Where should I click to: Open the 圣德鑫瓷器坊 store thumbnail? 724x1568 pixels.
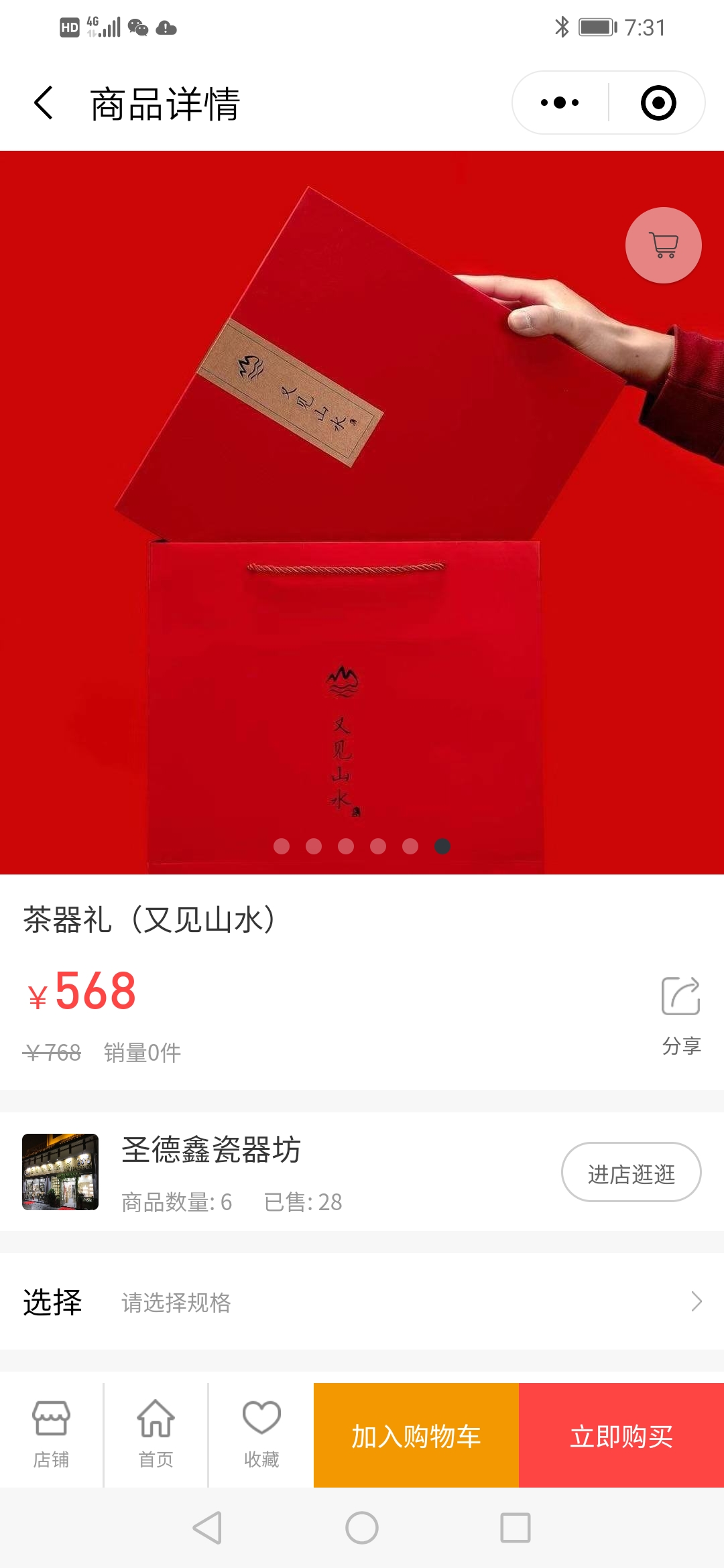[x=60, y=1172]
